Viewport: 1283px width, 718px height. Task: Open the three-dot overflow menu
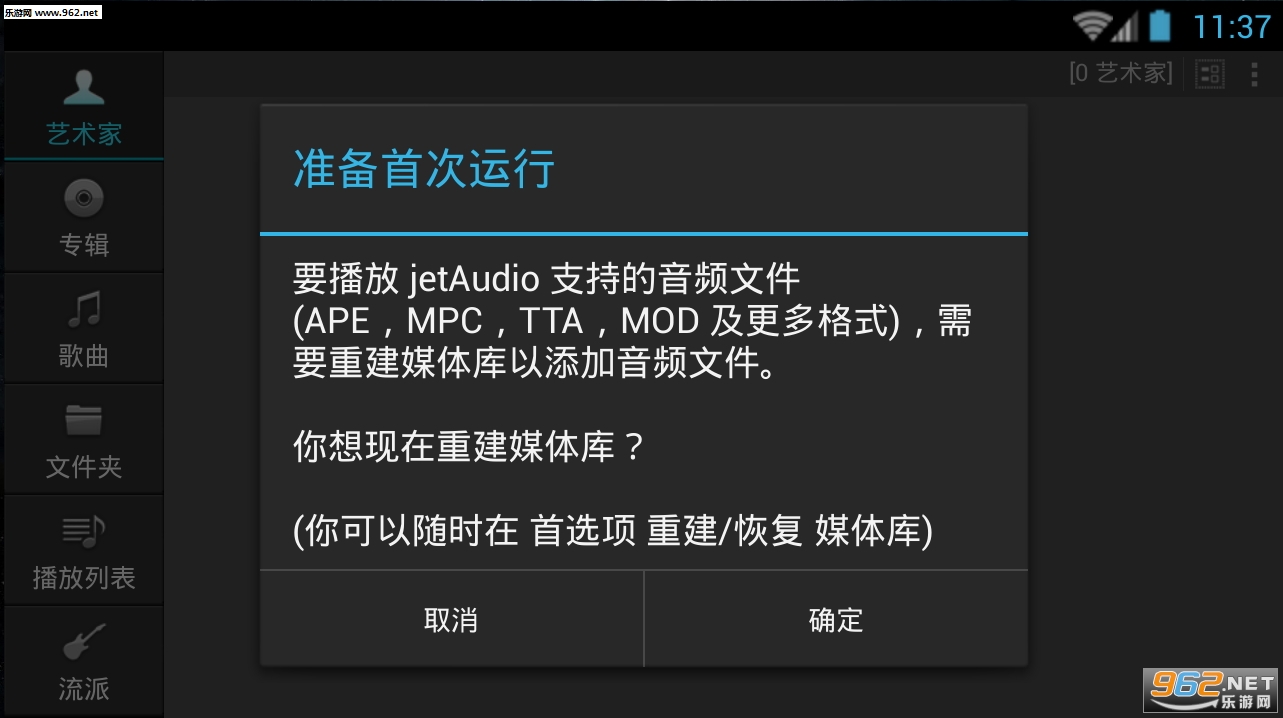pyautogui.click(x=1254, y=73)
